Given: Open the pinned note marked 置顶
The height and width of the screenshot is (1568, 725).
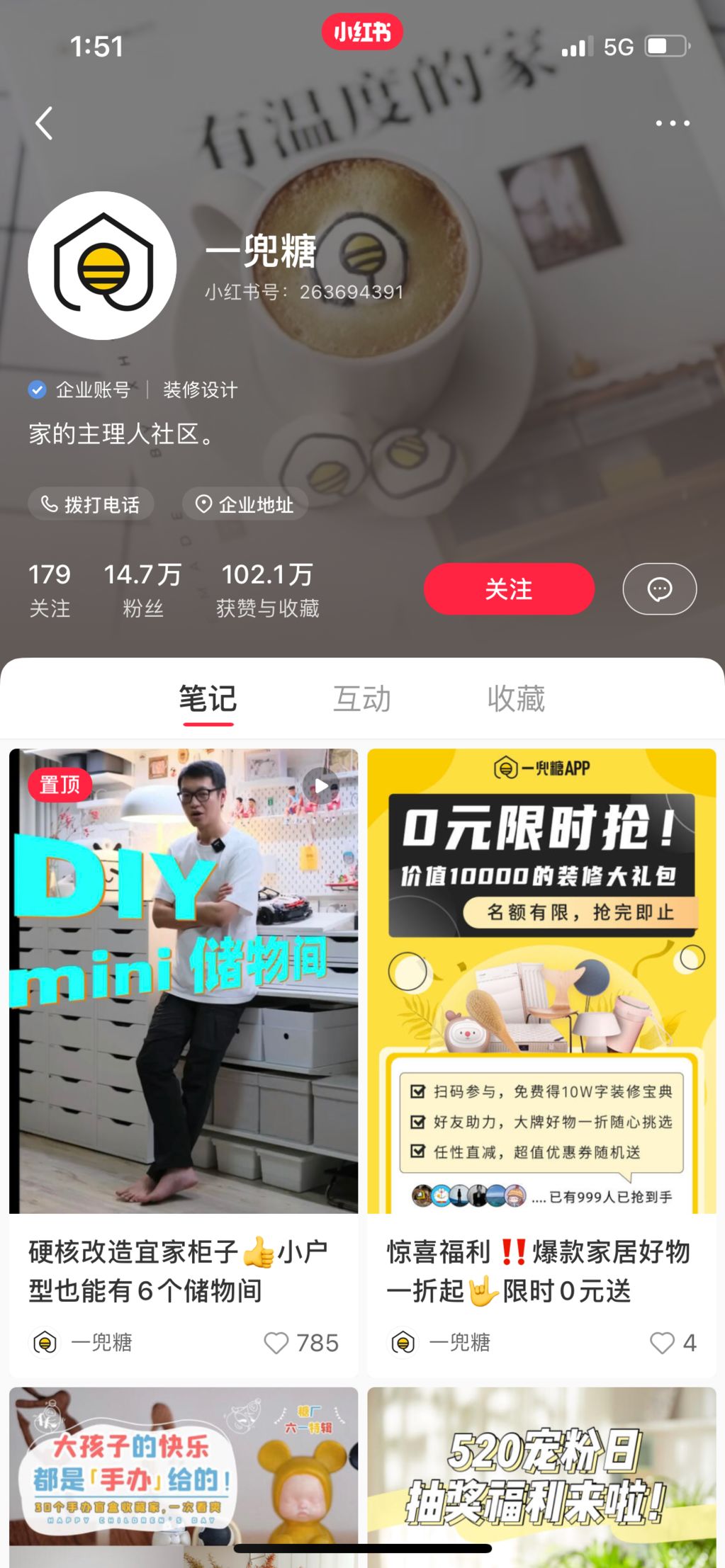Looking at the screenshot, I should tap(183, 992).
